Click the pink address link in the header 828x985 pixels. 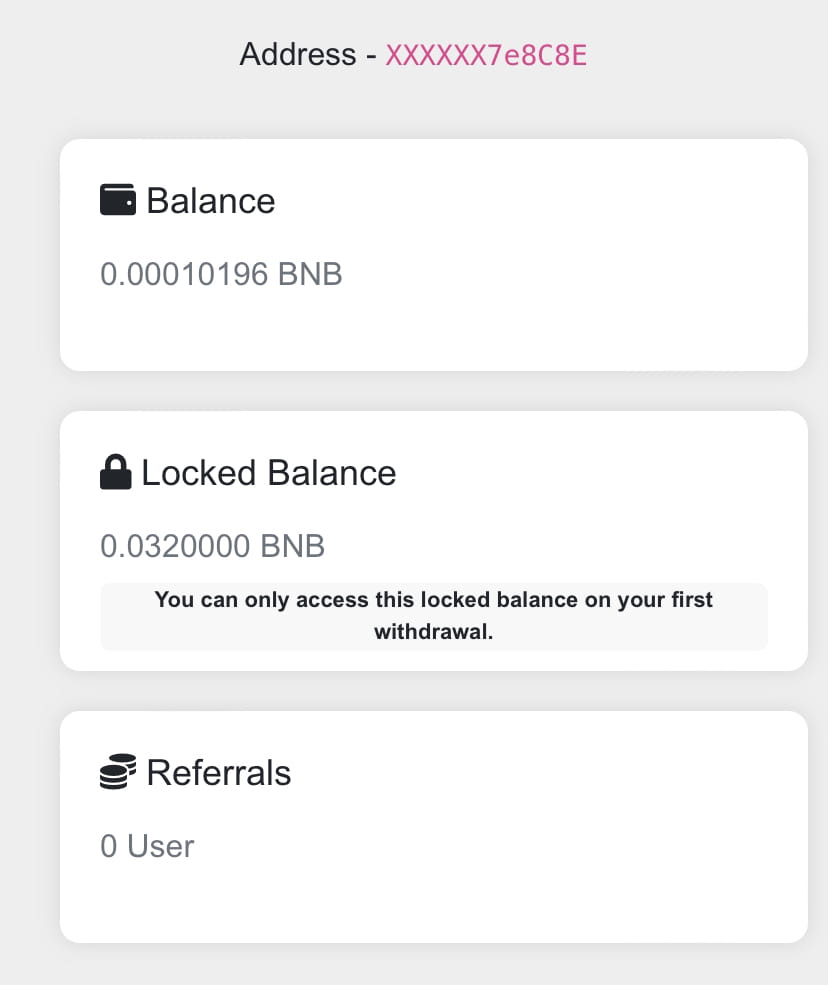pos(484,55)
